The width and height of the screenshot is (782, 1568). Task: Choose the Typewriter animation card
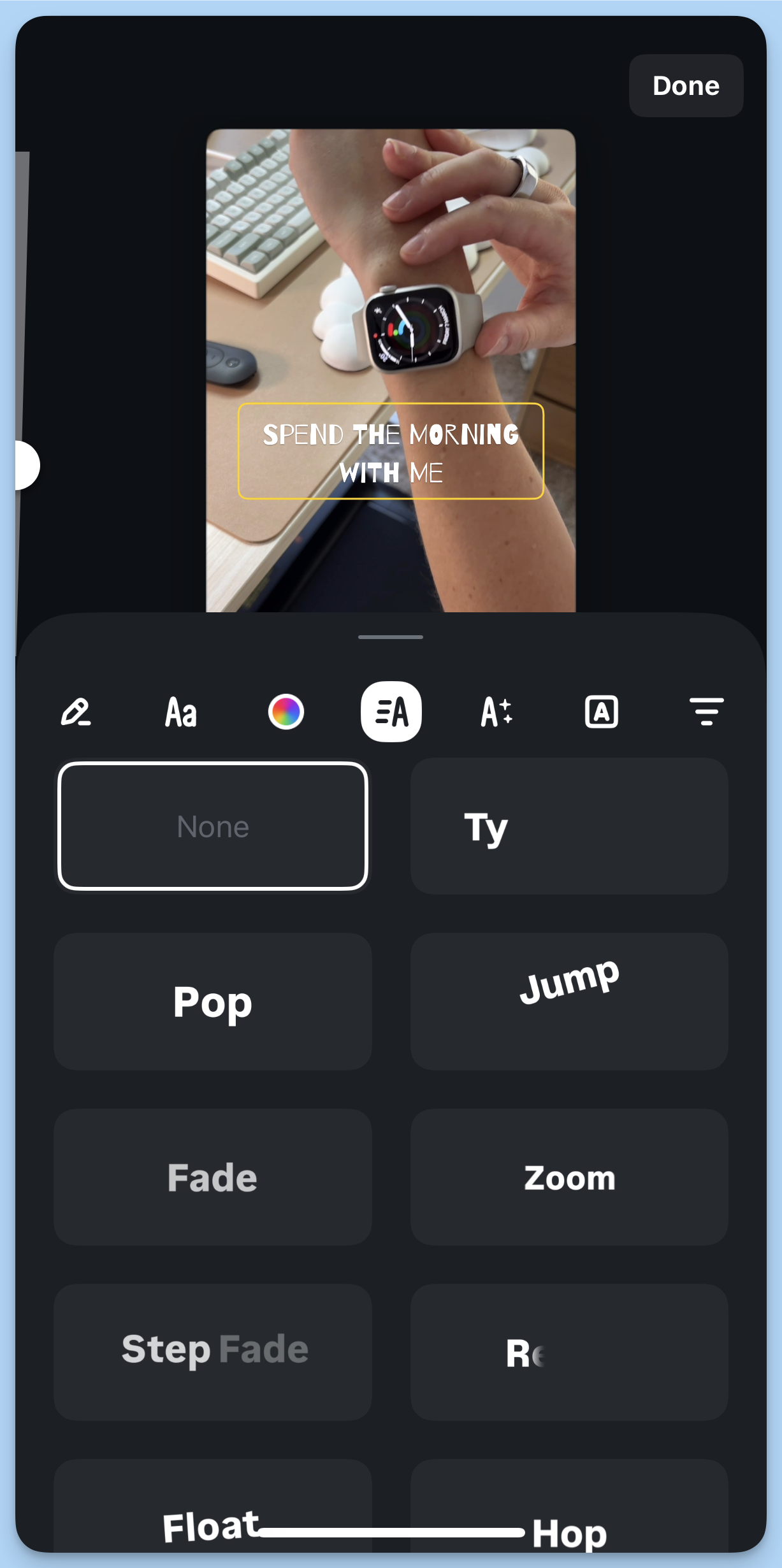click(568, 826)
